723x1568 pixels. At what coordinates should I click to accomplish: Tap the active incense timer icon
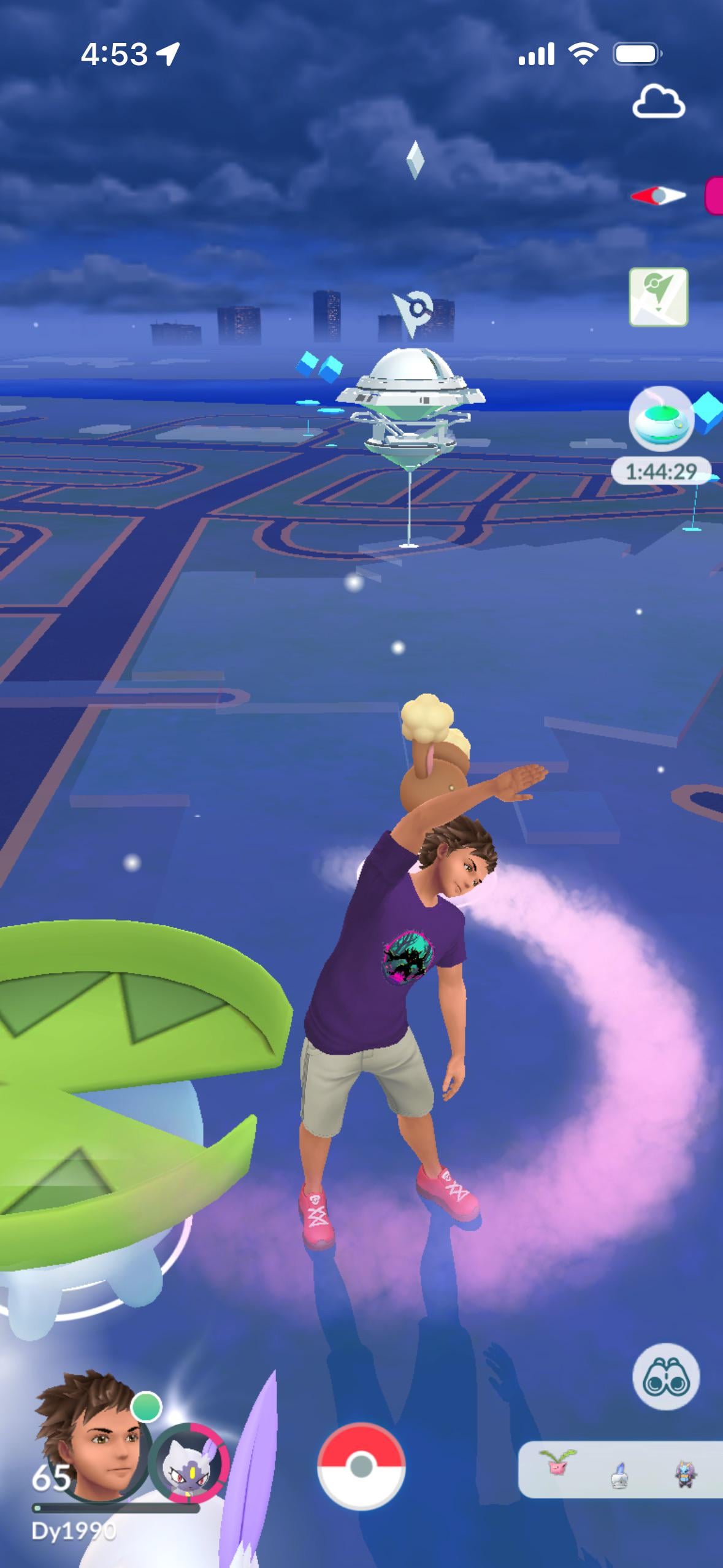(x=661, y=418)
